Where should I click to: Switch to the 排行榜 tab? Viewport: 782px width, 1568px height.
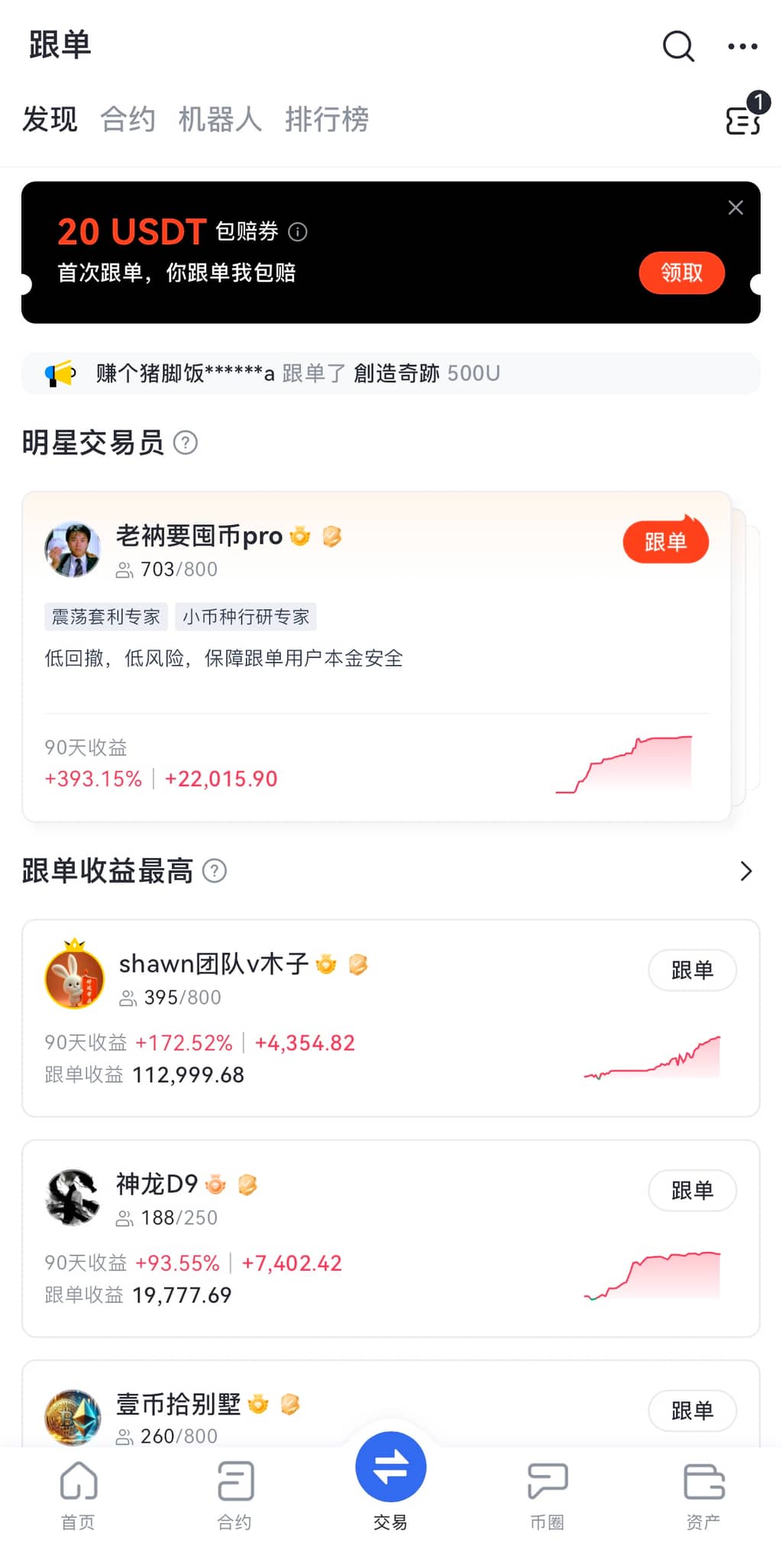click(327, 119)
